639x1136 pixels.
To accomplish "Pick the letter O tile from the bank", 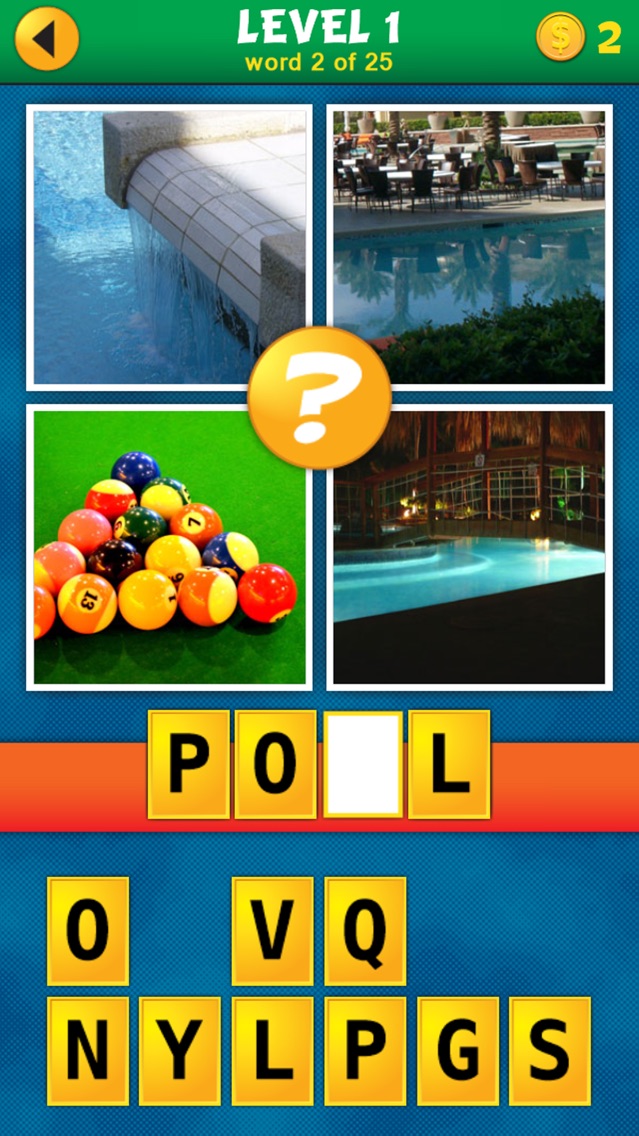I will pyautogui.click(x=88, y=931).
